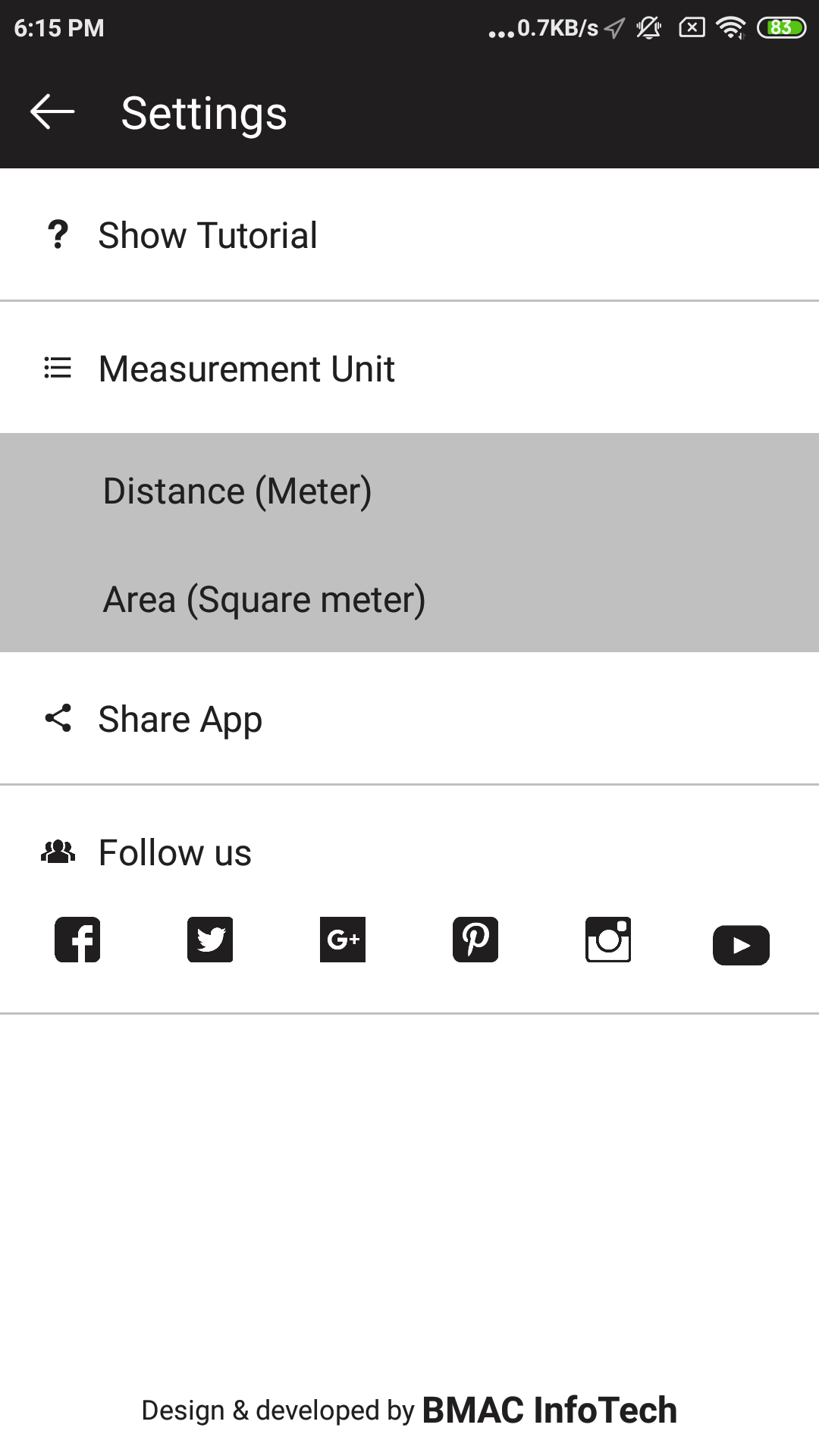Open the Instagram profile

tap(608, 940)
